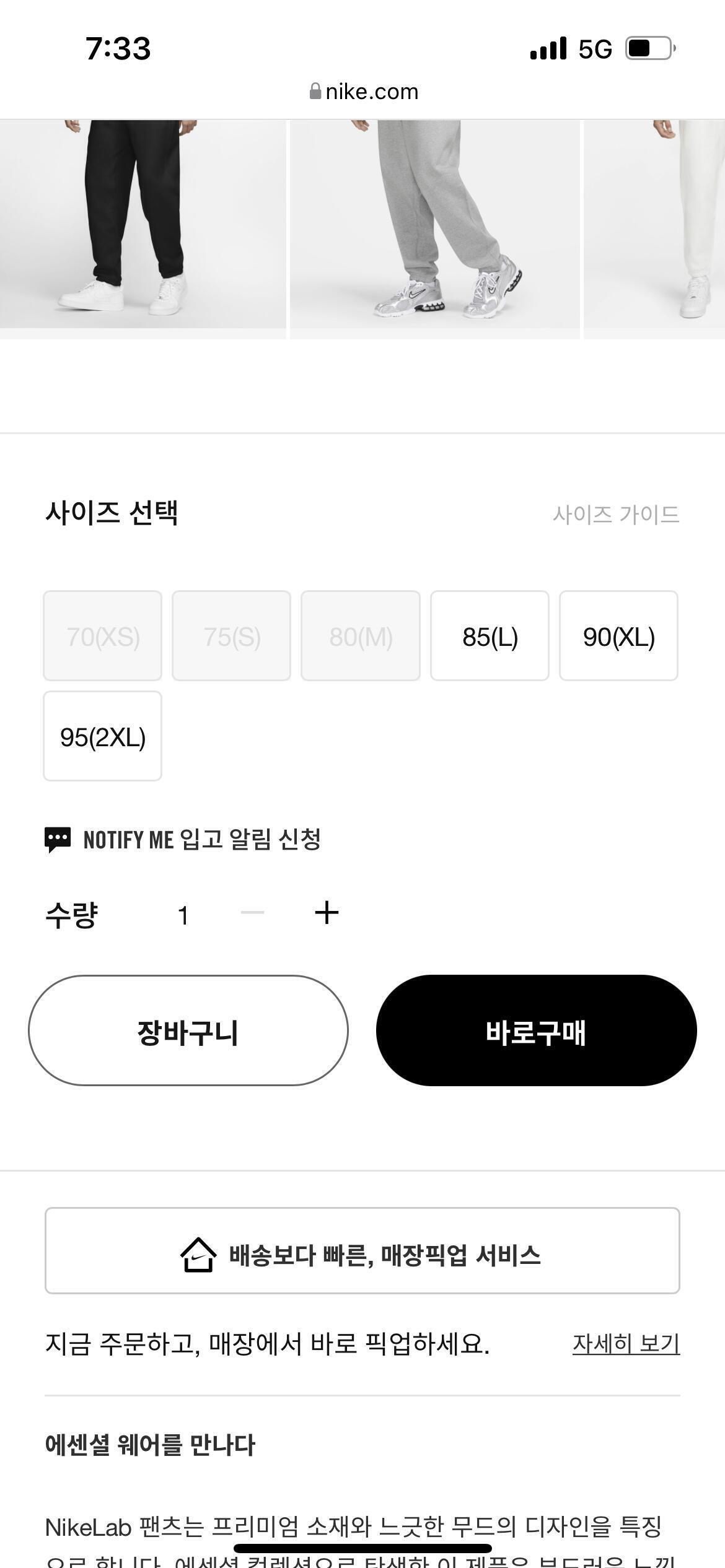Open the 자세히 보기 details link
This screenshot has height=1568, width=725.
[626, 1344]
